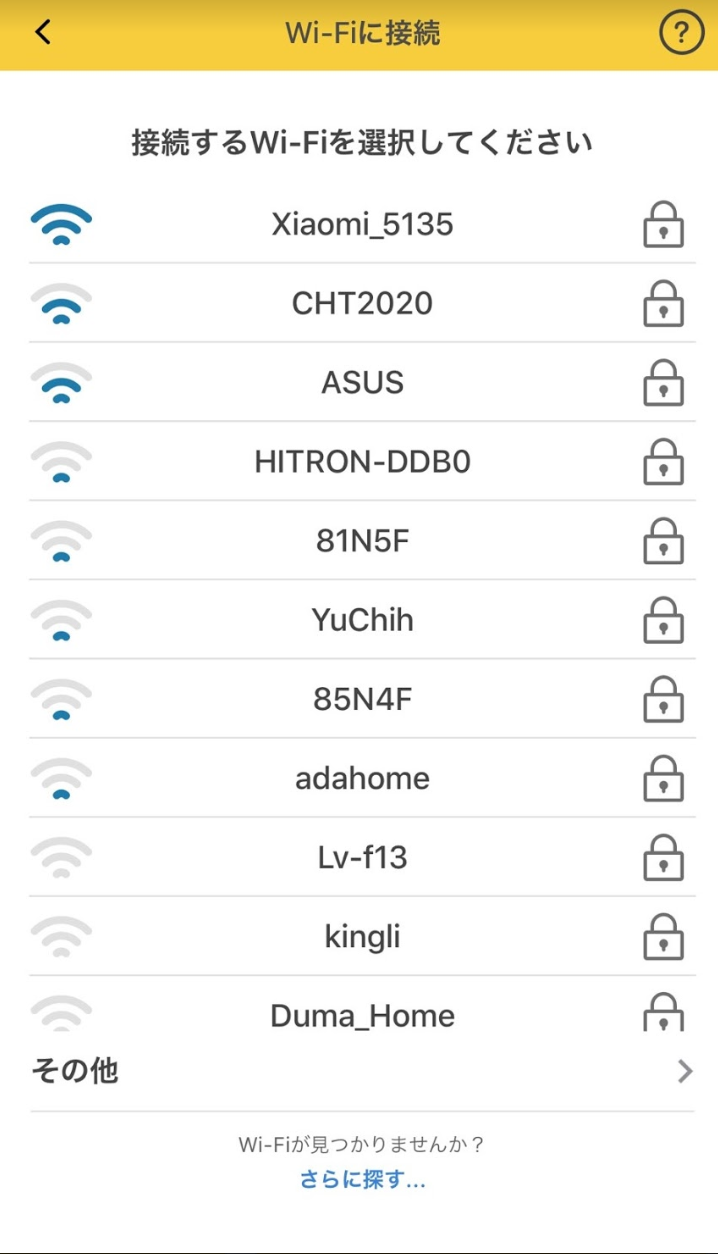
Task: Go back from Wi-Fi connection screen
Action: coord(42,33)
